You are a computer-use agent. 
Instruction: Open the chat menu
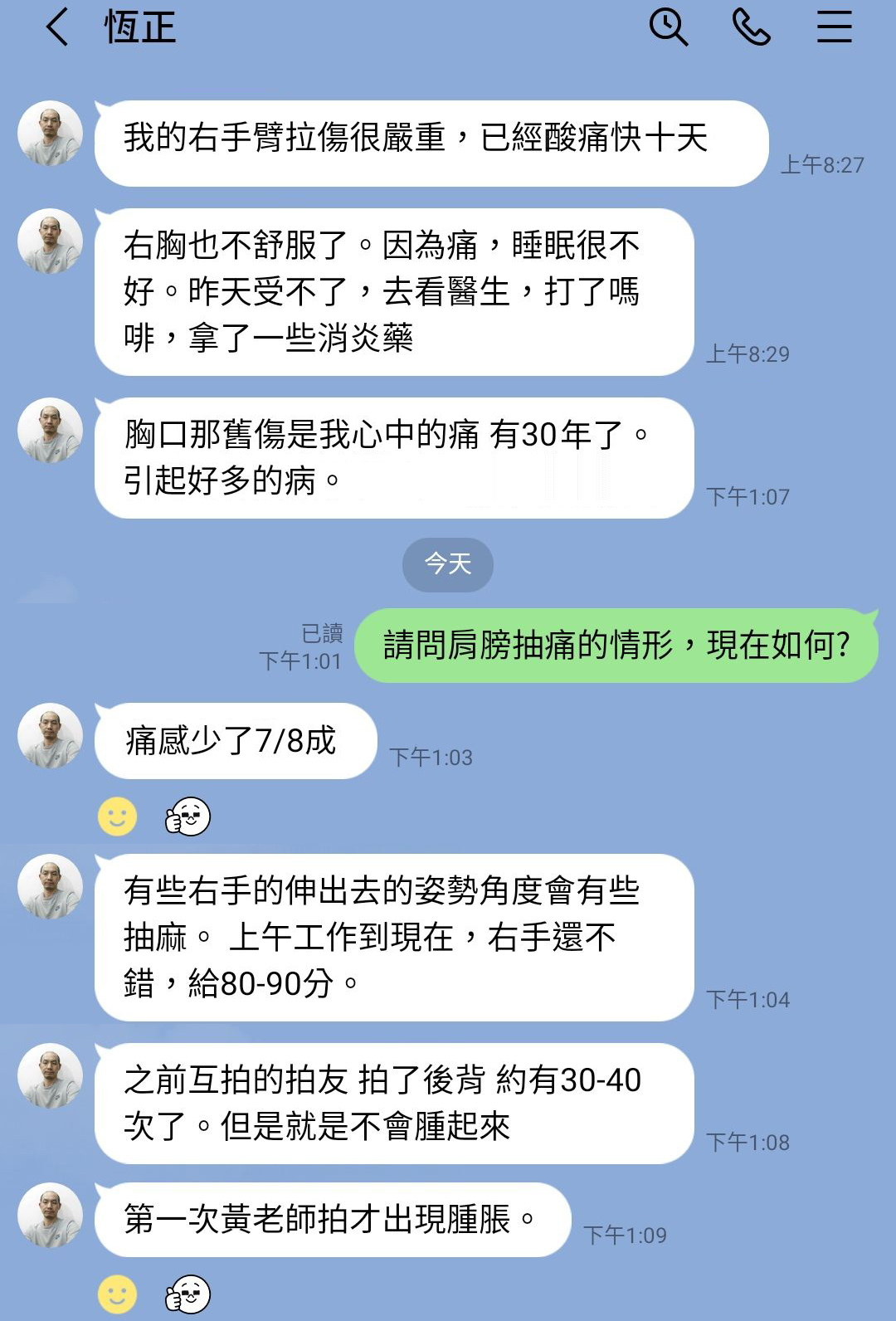click(834, 27)
